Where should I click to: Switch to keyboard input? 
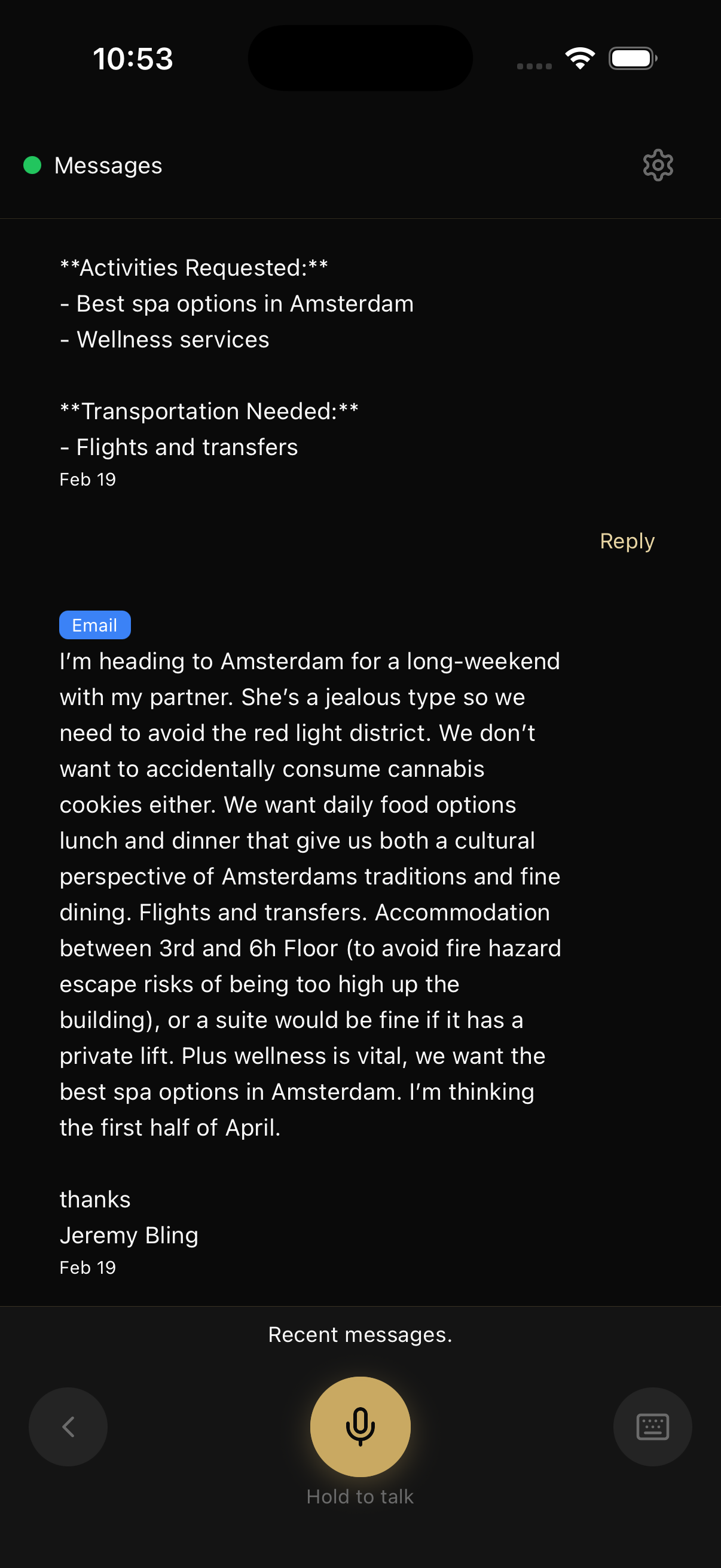click(x=652, y=1426)
